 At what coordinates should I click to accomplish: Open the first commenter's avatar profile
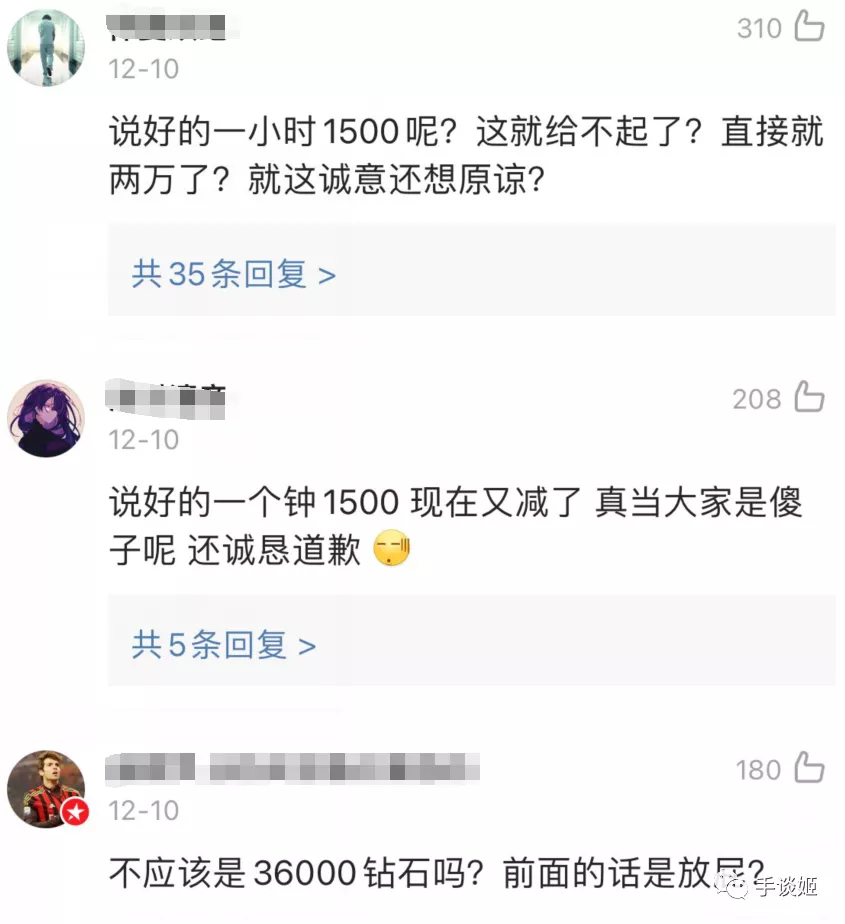pyautogui.click(x=46, y=48)
